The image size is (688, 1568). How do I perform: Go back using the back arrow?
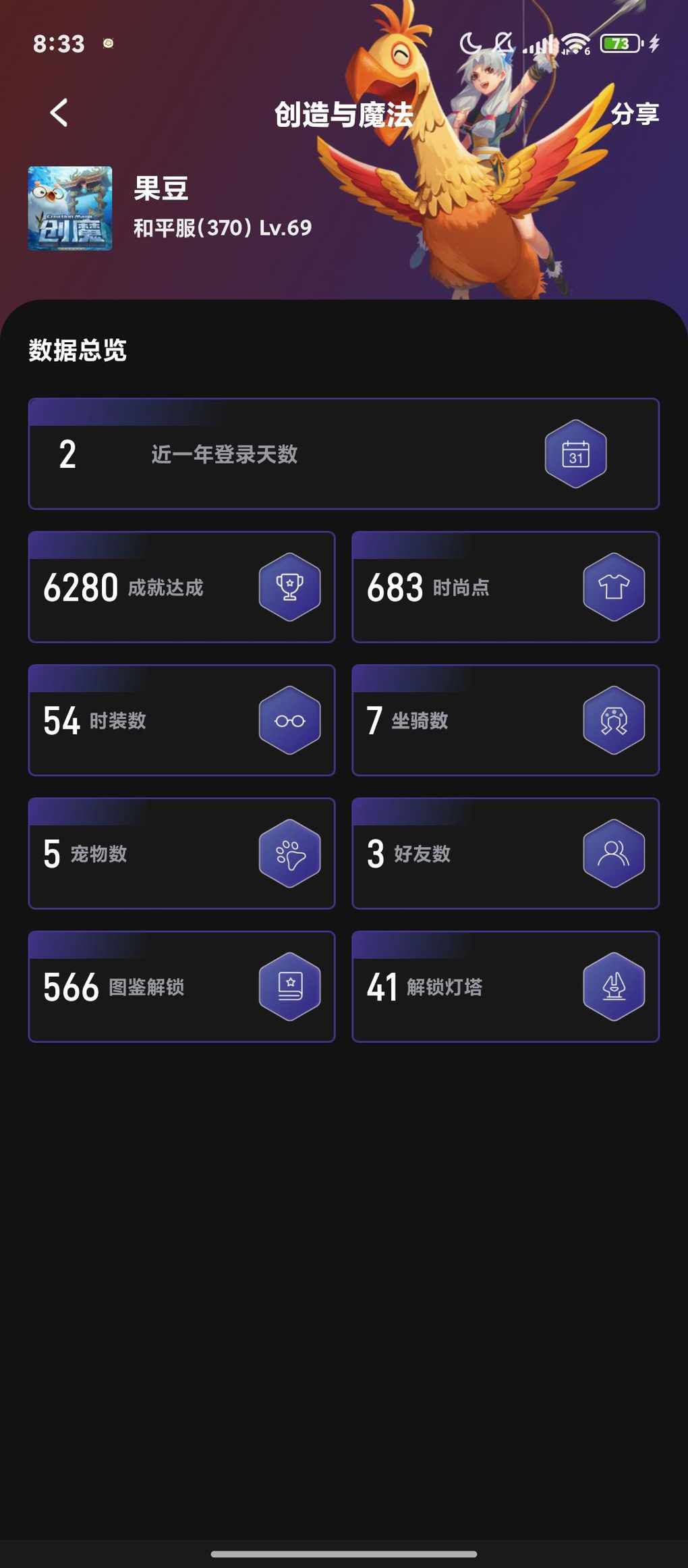pos(59,113)
